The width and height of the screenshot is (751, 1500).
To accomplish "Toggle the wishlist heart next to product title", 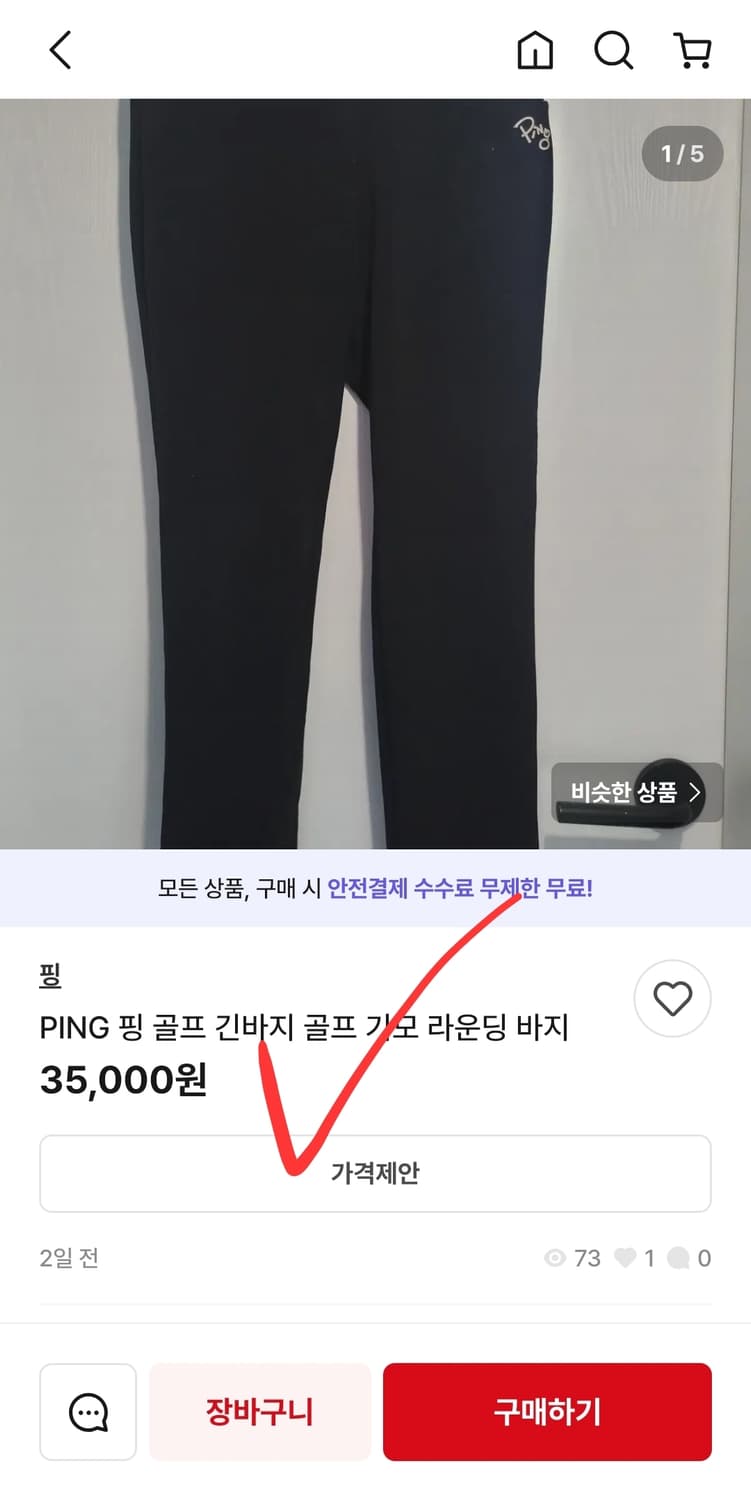I will pos(672,998).
